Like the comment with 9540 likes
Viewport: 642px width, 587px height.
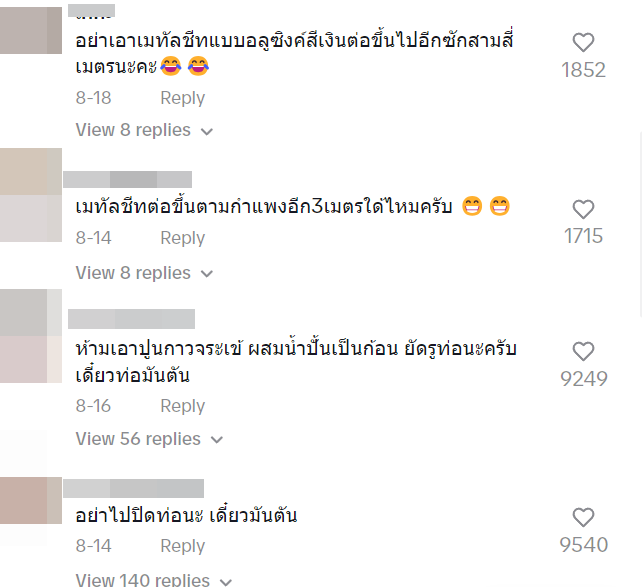point(583,517)
